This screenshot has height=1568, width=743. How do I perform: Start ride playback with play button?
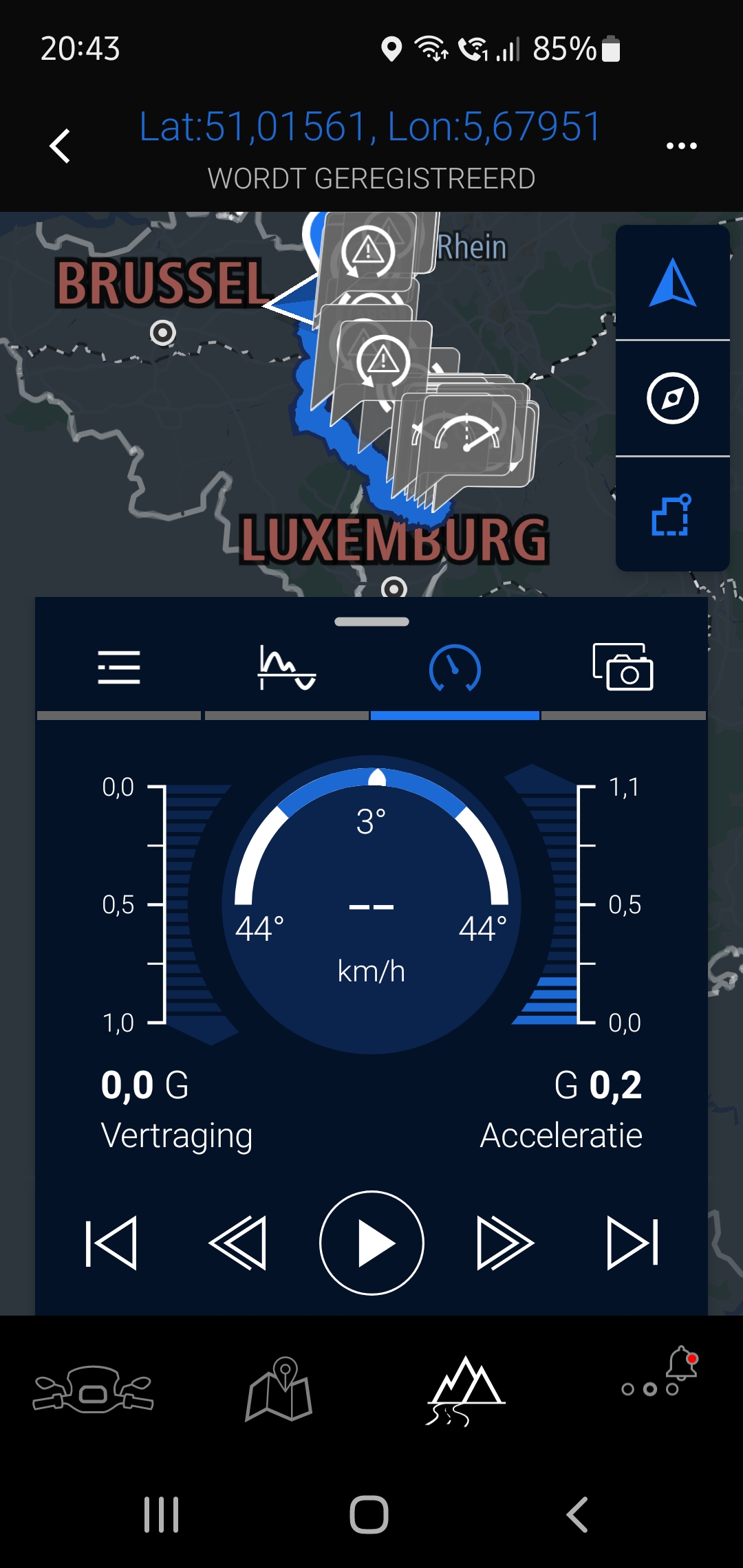point(371,1243)
